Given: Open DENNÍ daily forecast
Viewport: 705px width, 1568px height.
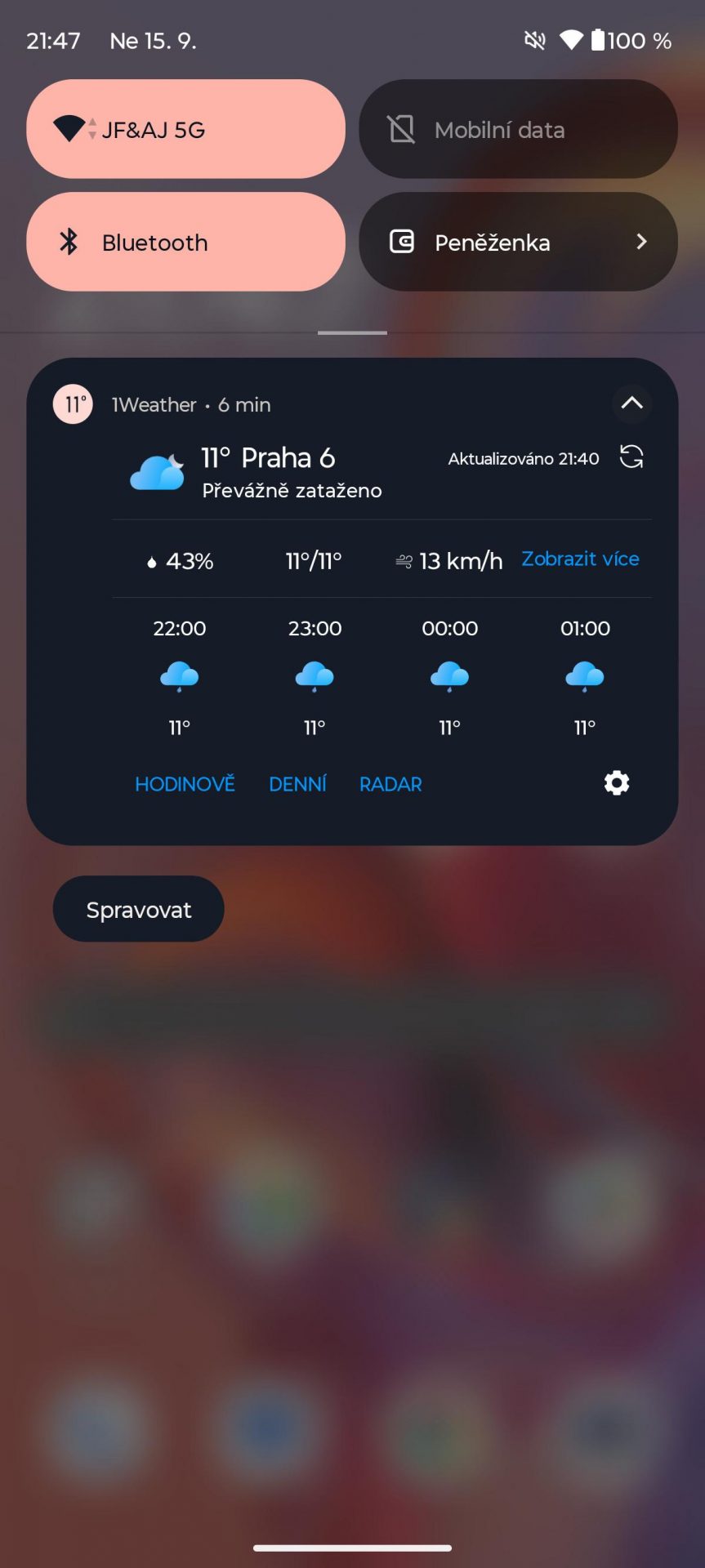Looking at the screenshot, I should click(297, 784).
